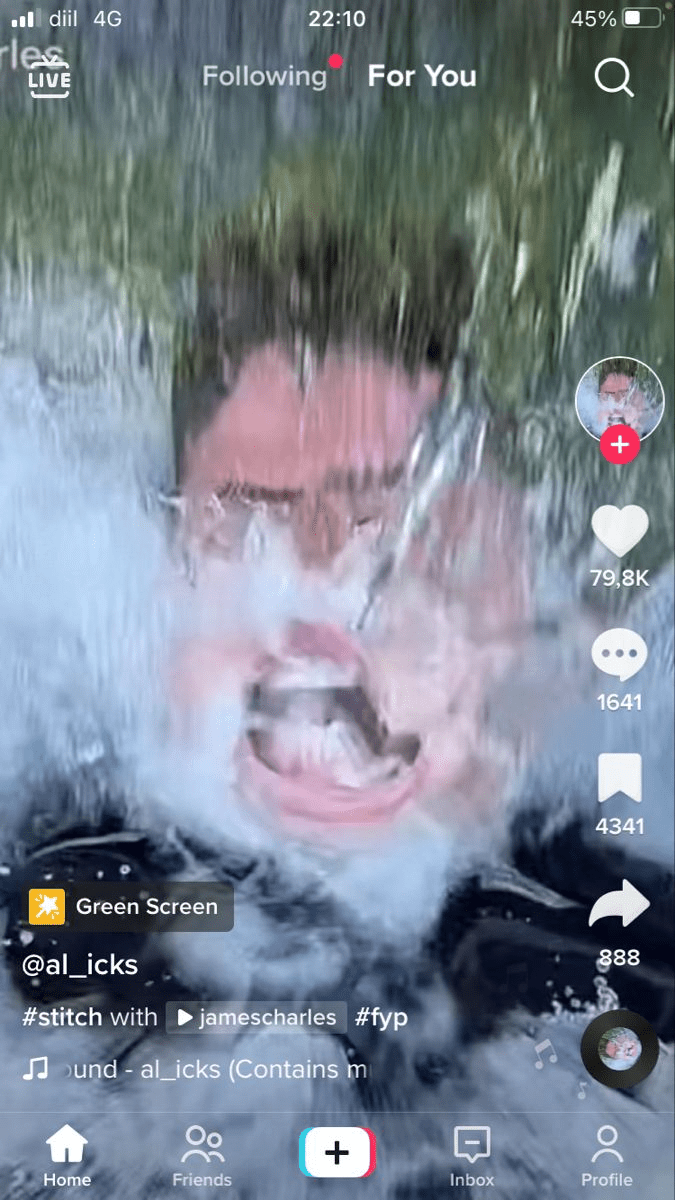This screenshot has height=1200, width=675.
Task: Open the comments on this video
Action: 620,657
